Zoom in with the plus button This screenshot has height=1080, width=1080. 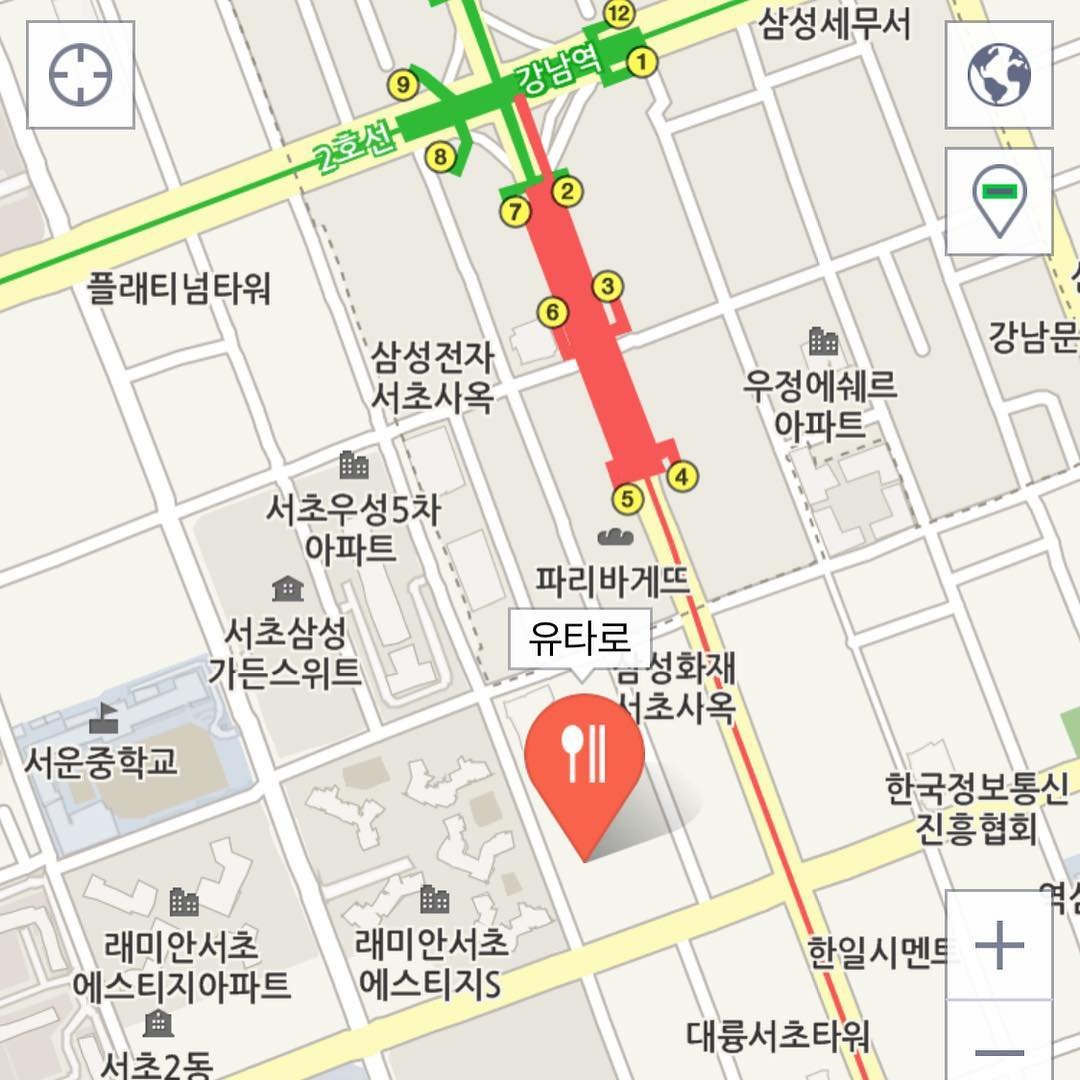click(x=999, y=944)
